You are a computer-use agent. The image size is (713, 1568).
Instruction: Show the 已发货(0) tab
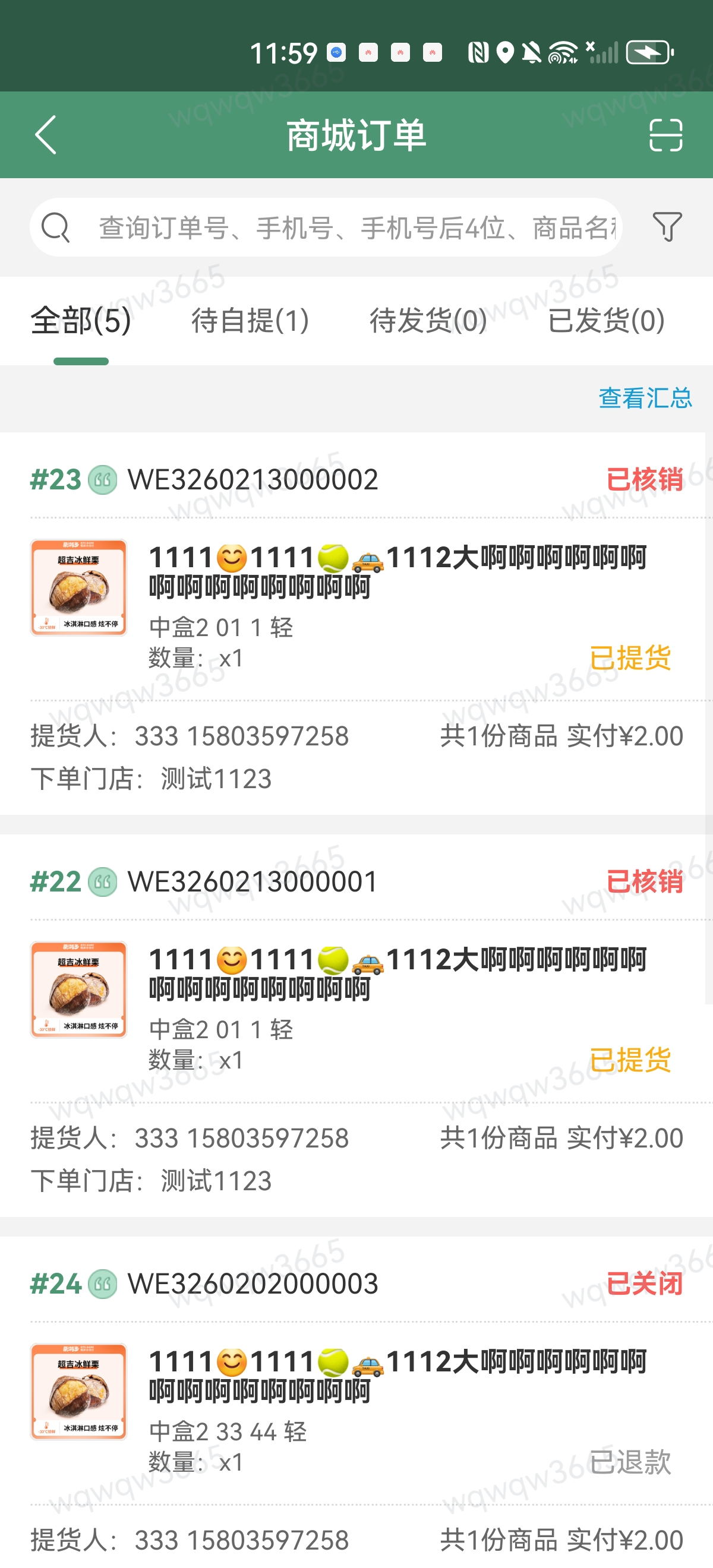pyautogui.click(x=606, y=321)
